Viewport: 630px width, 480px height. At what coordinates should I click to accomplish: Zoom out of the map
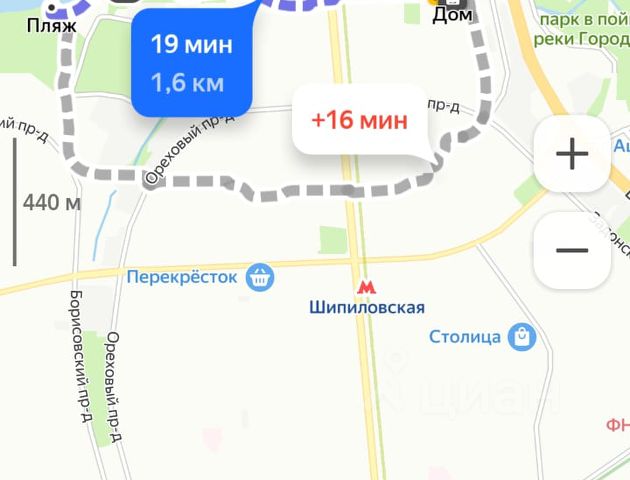(571, 250)
